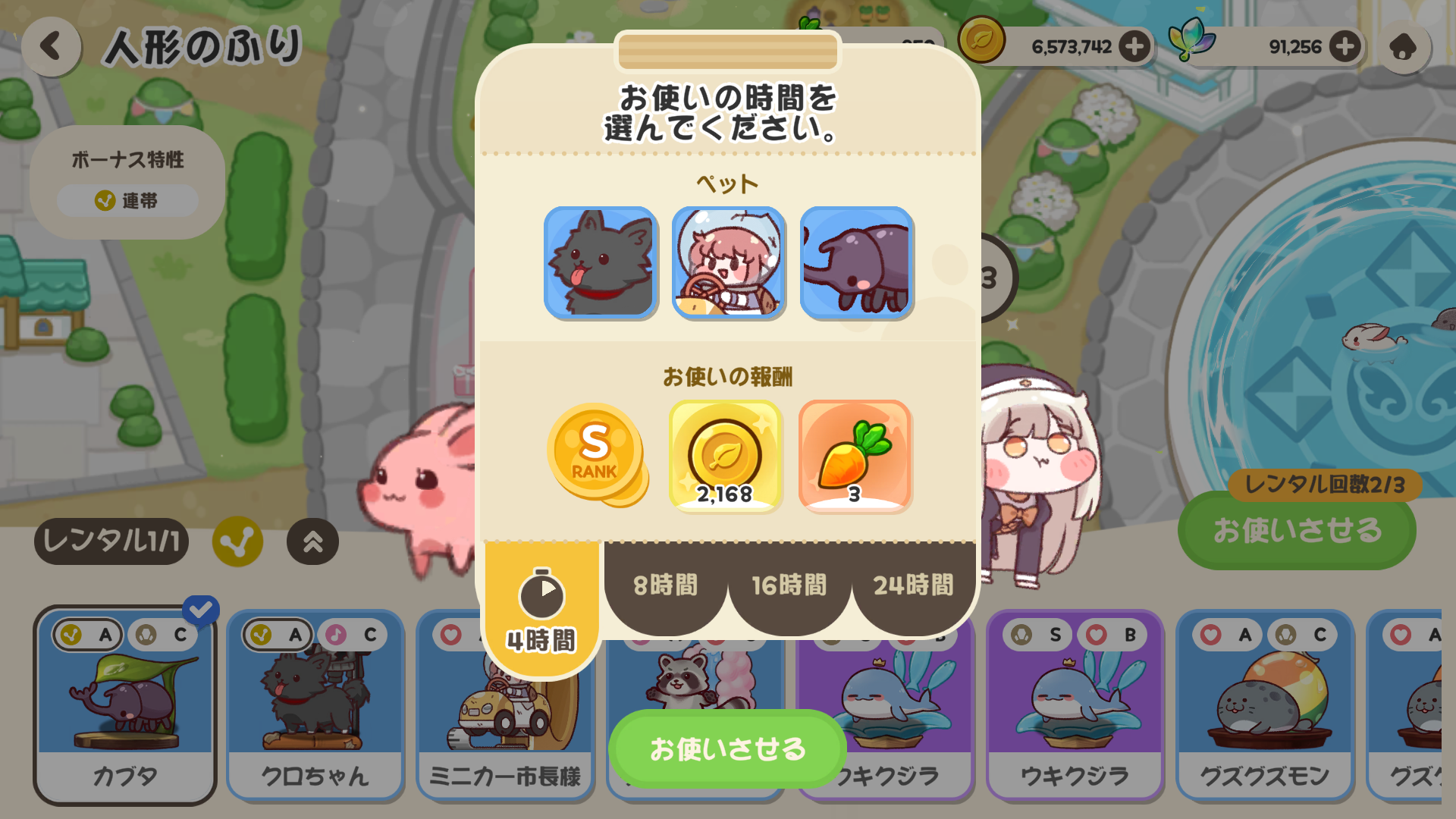This screenshot has height=819, width=1456.
Task: Expand the pet list with double-chevron
Action: click(312, 541)
